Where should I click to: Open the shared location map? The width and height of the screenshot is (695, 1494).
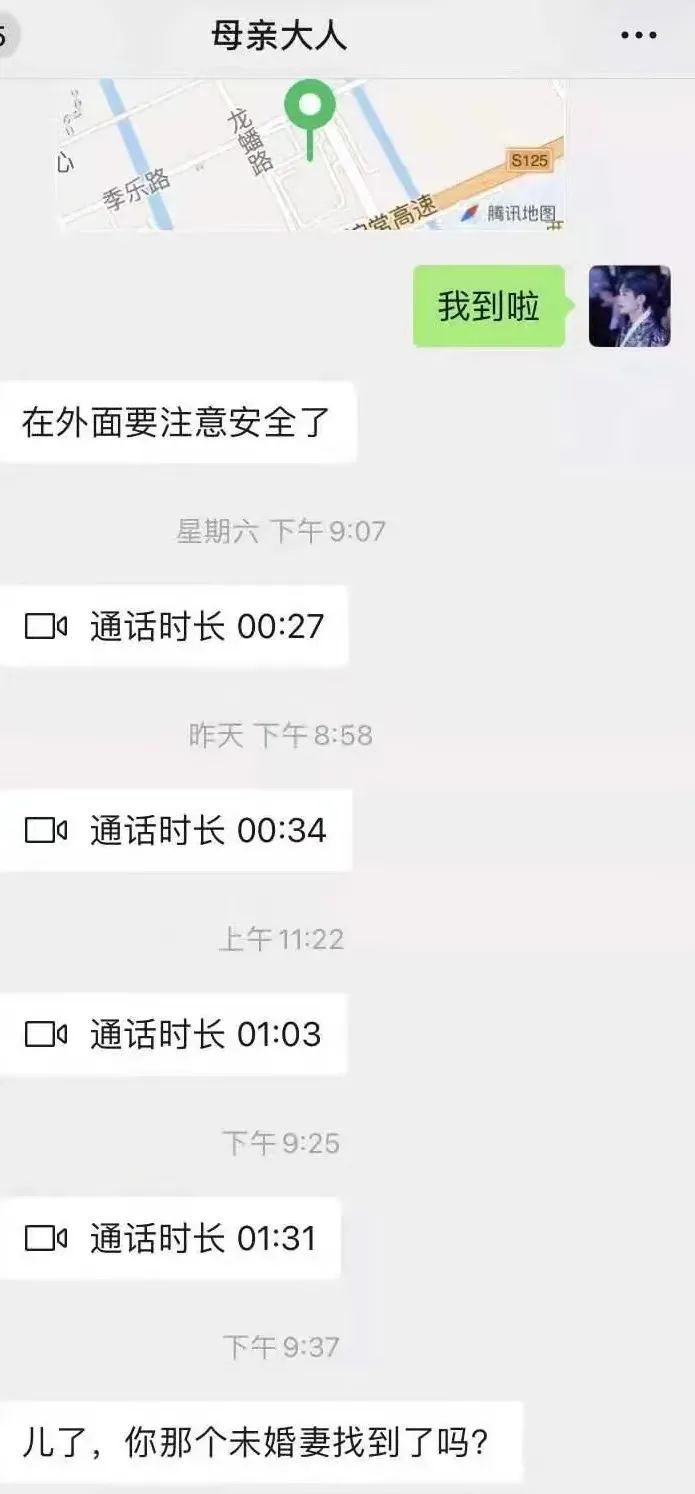point(312,155)
